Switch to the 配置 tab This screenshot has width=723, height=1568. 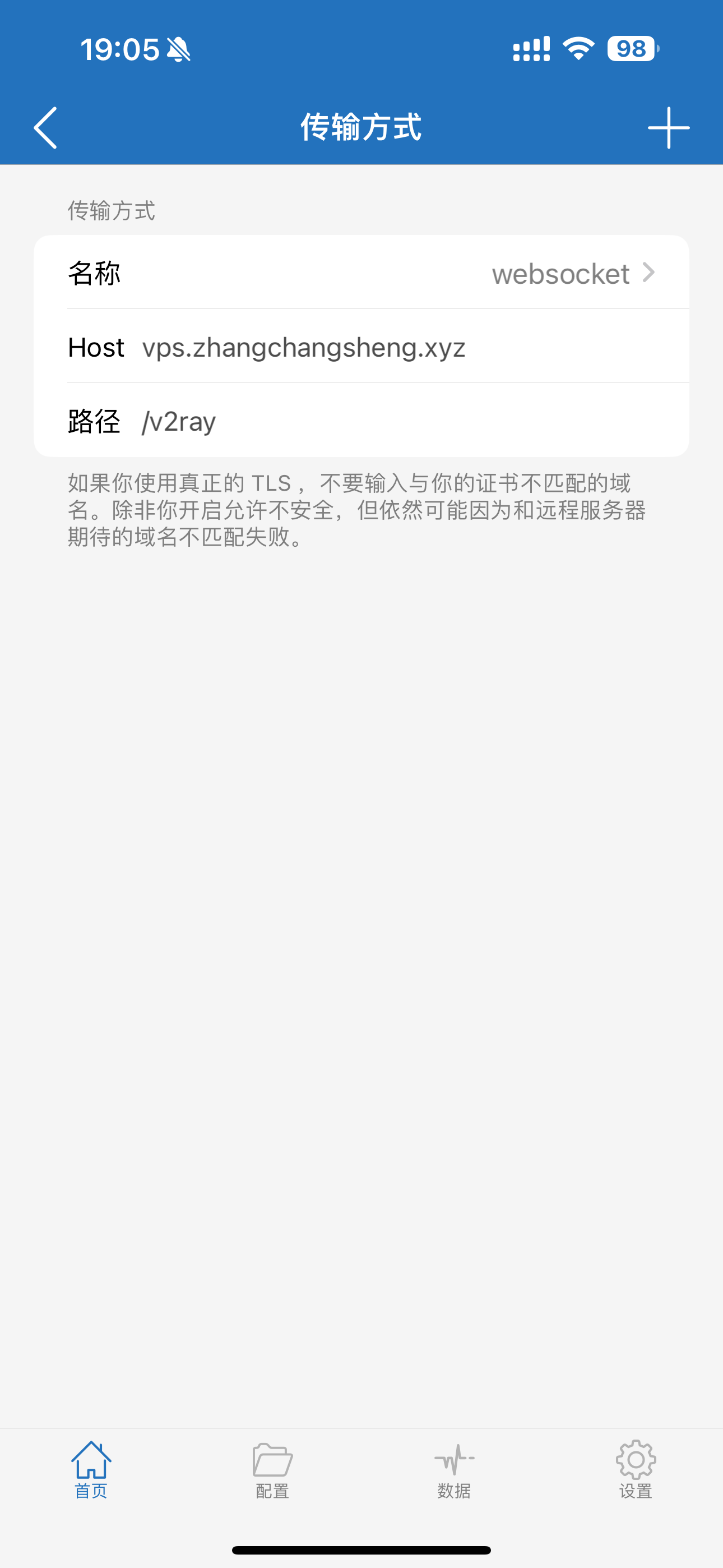click(272, 1469)
